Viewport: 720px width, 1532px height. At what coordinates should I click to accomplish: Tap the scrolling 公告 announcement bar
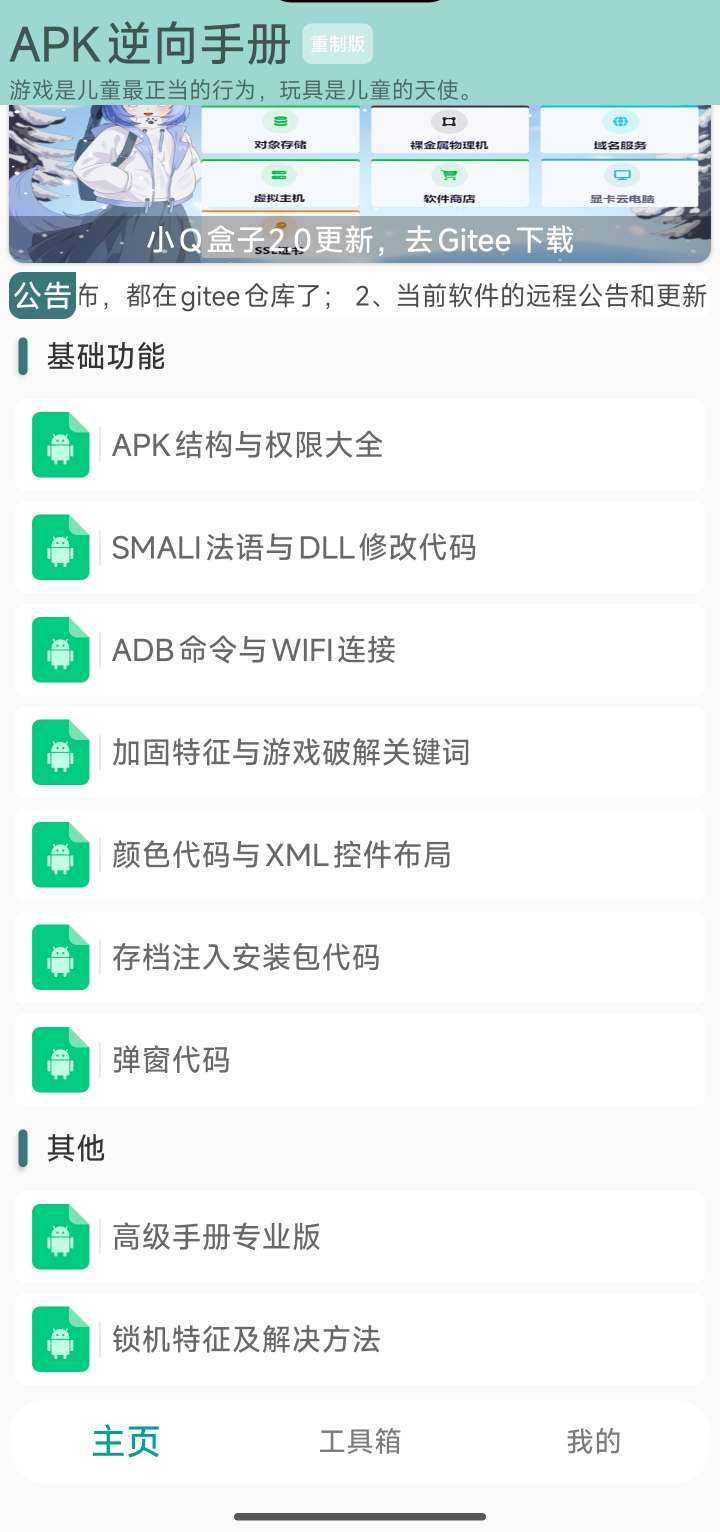click(390, 296)
